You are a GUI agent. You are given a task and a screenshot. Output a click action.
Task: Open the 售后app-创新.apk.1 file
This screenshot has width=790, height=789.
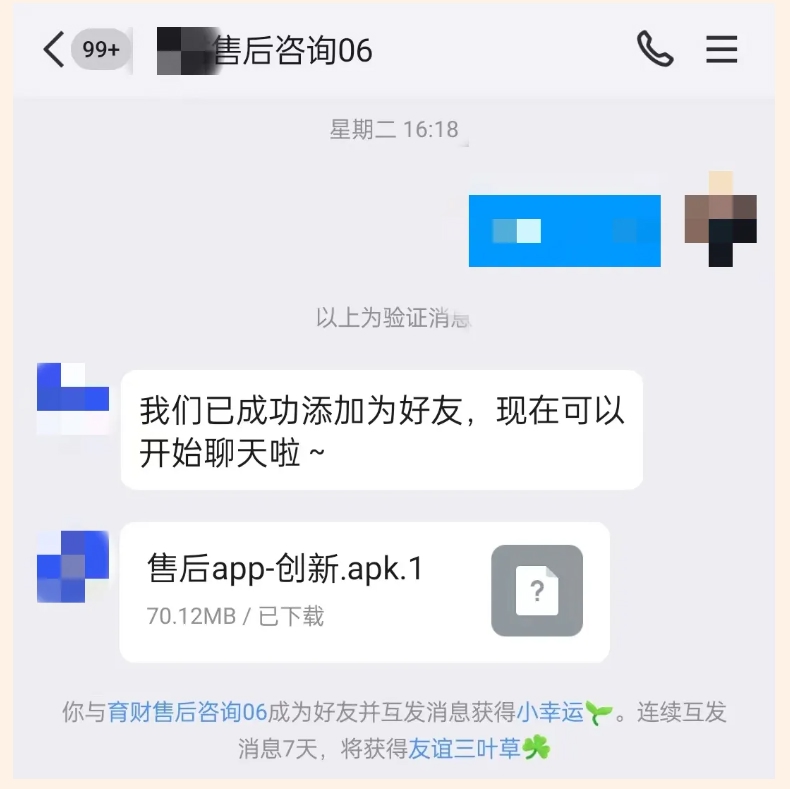click(364, 591)
